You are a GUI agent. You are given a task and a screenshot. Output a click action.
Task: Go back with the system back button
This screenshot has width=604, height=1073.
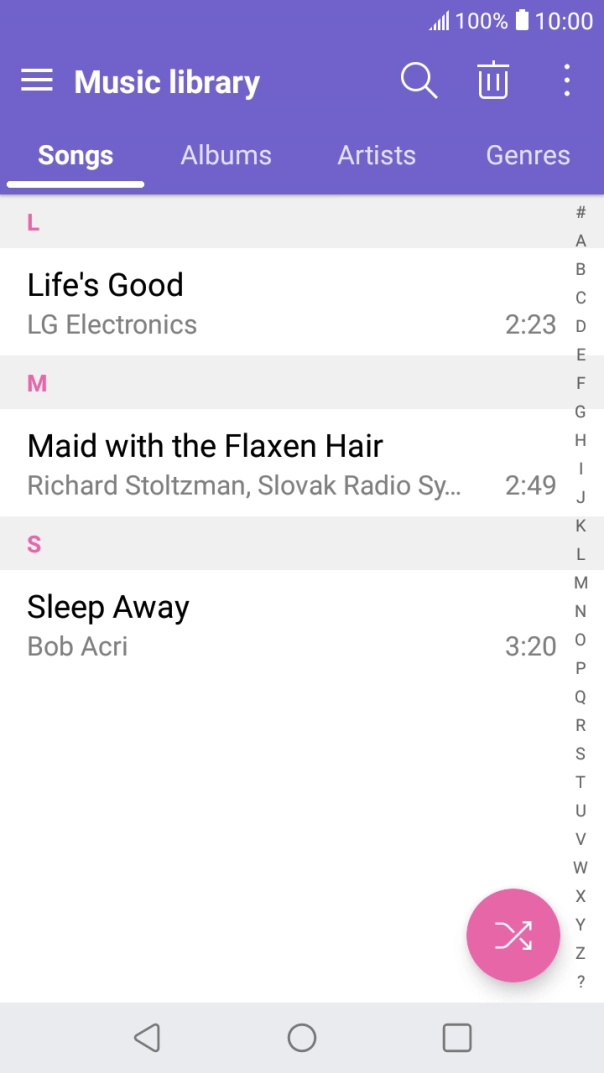[x=147, y=1038]
